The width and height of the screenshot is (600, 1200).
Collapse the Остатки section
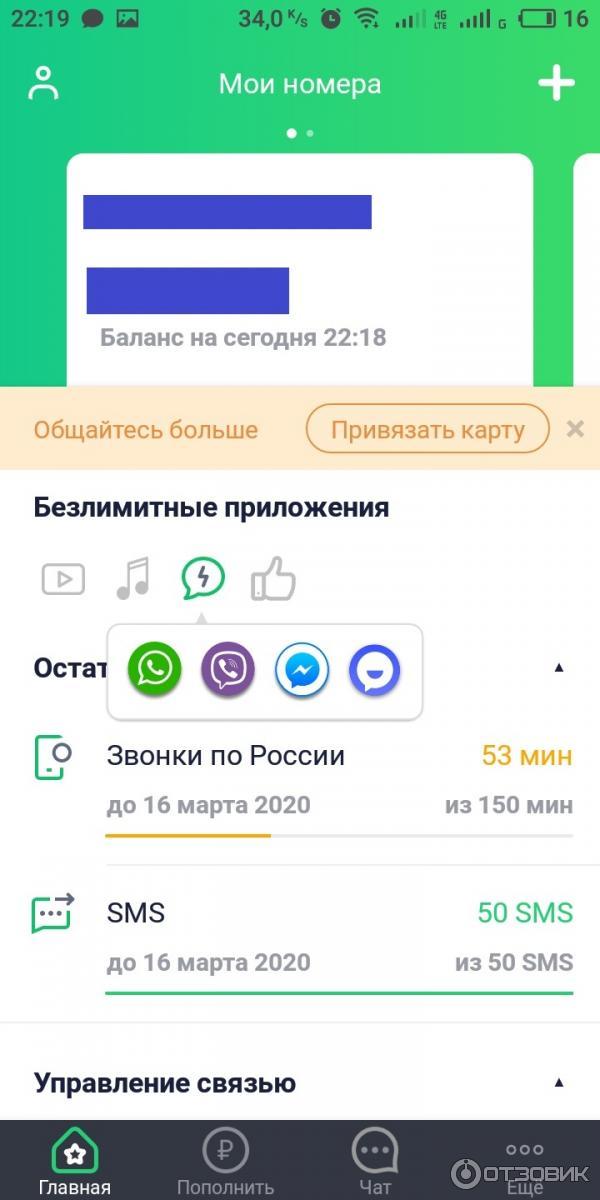tap(559, 667)
